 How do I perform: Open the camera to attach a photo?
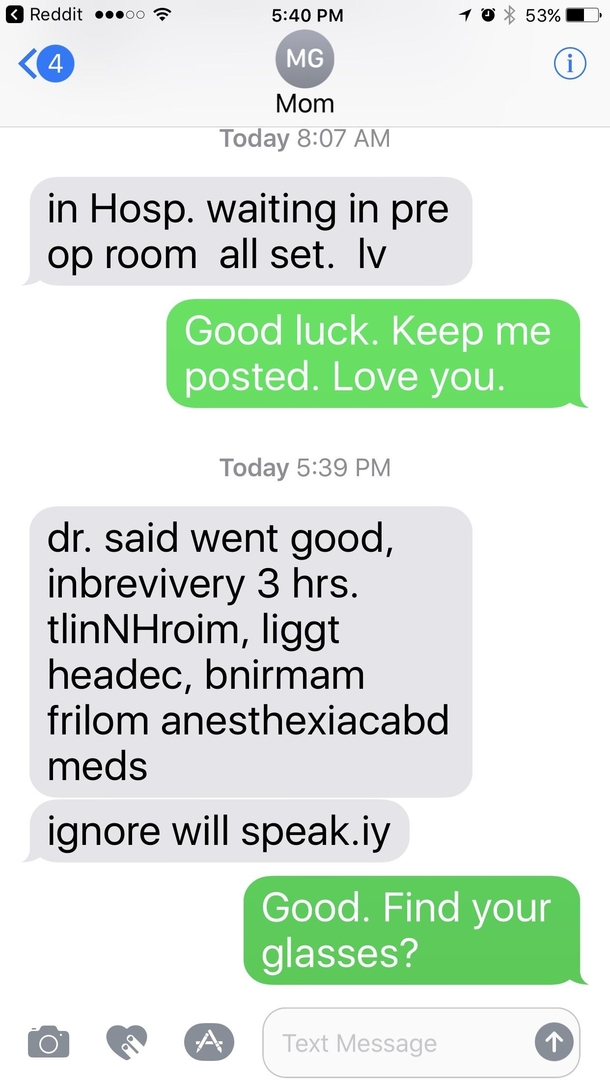[x=48, y=1041]
